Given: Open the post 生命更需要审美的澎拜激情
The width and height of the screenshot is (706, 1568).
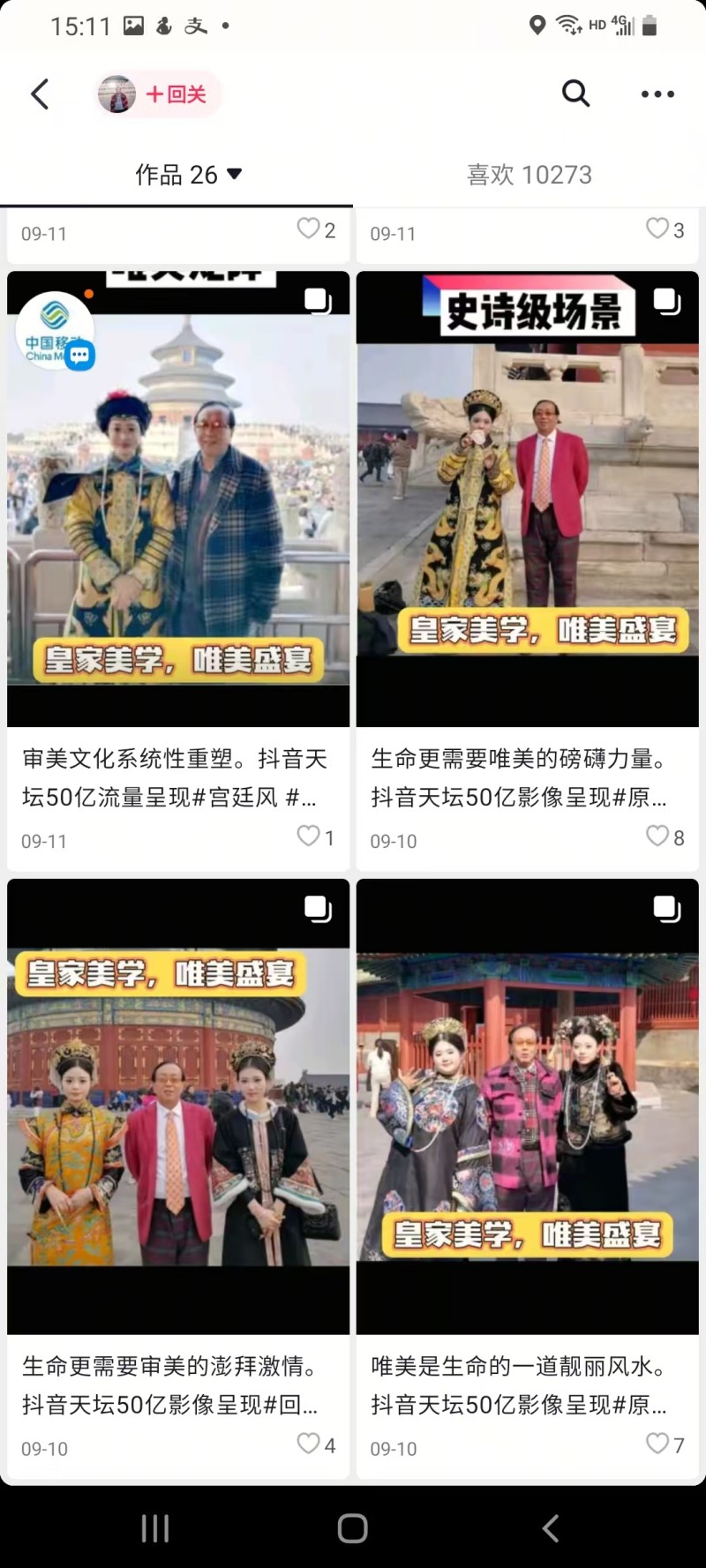Looking at the screenshot, I should tap(178, 1106).
